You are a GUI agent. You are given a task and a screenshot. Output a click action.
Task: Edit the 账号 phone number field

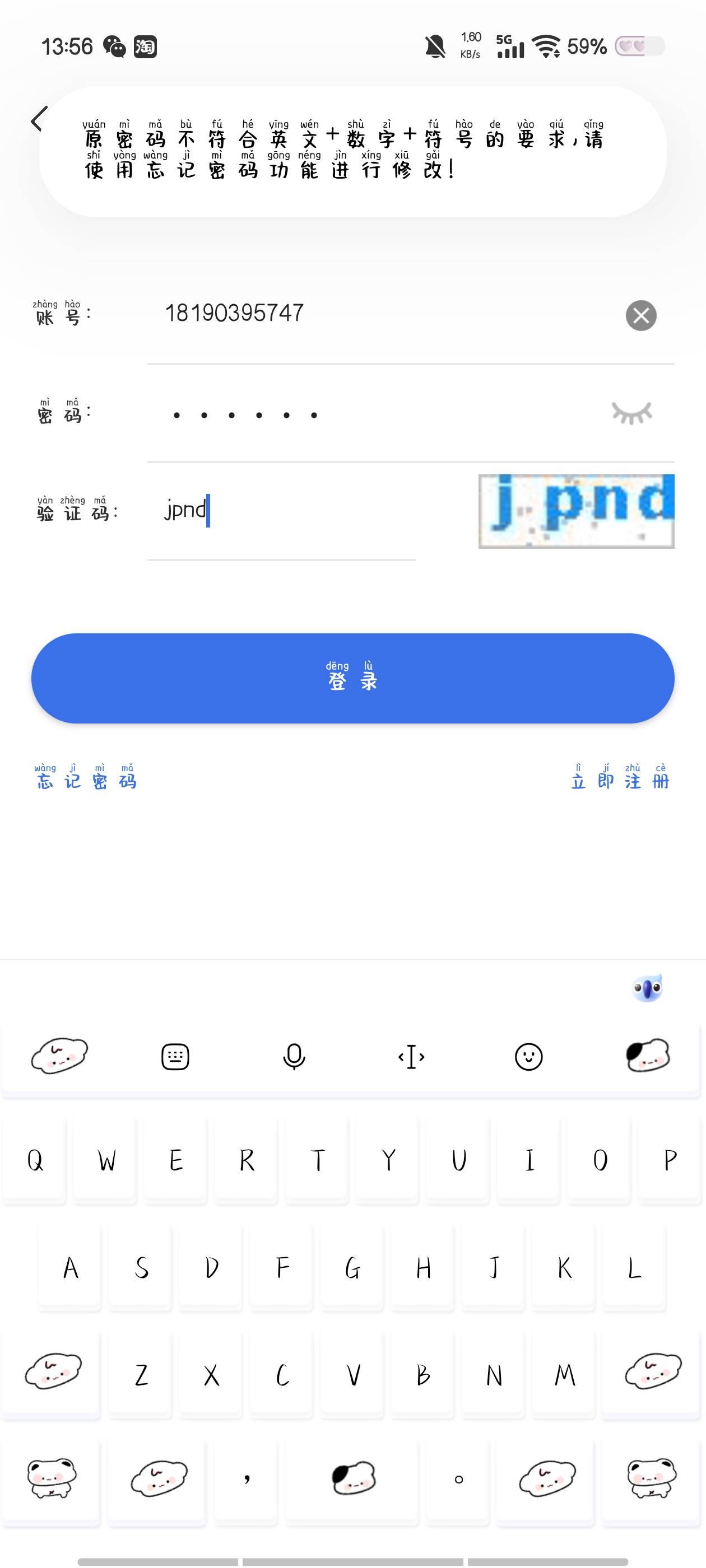click(x=365, y=314)
